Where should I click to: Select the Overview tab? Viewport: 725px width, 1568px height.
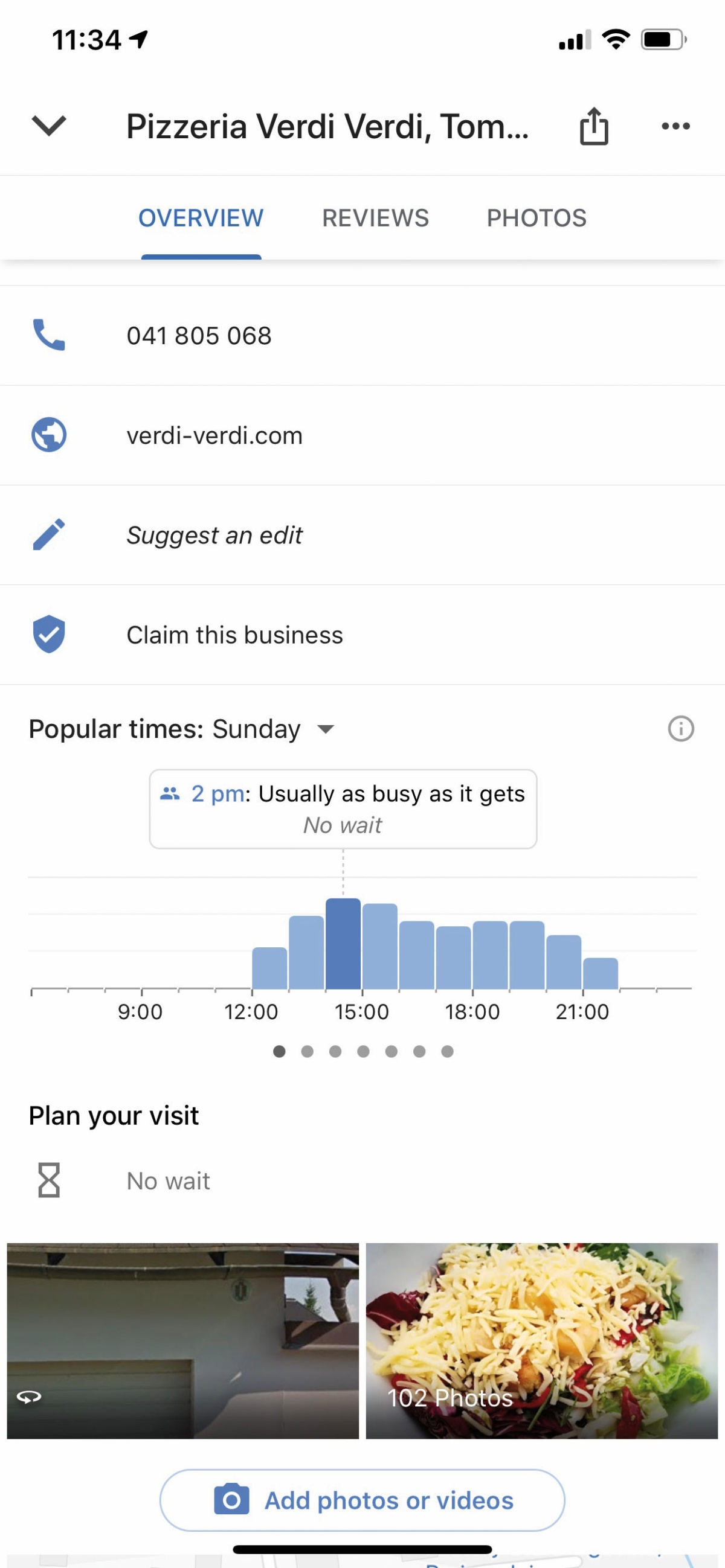pyautogui.click(x=201, y=218)
